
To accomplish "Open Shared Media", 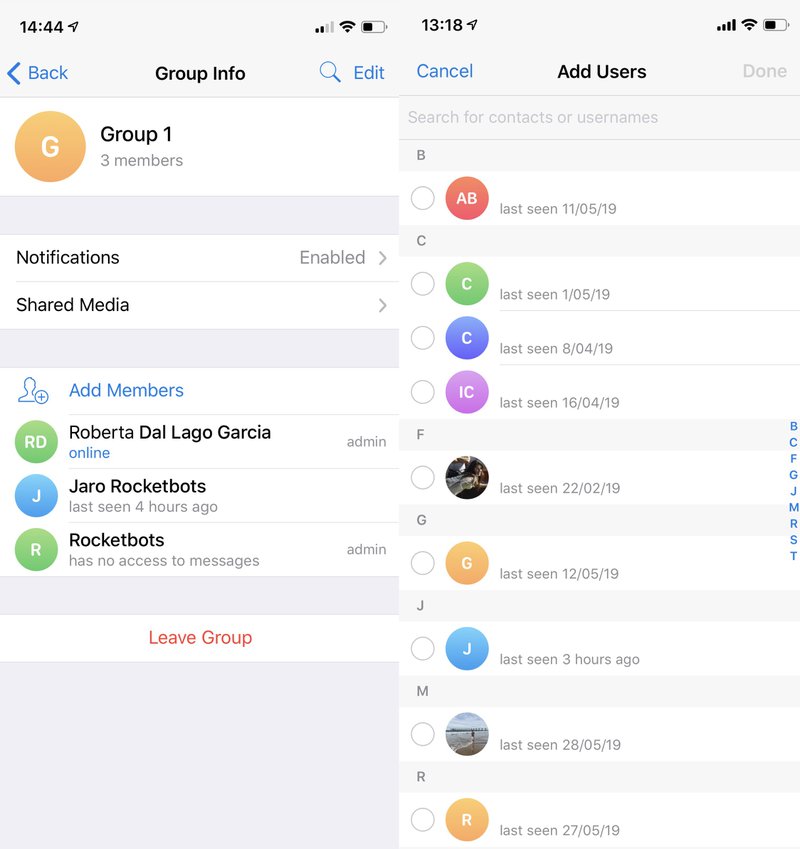I will point(200,305).
